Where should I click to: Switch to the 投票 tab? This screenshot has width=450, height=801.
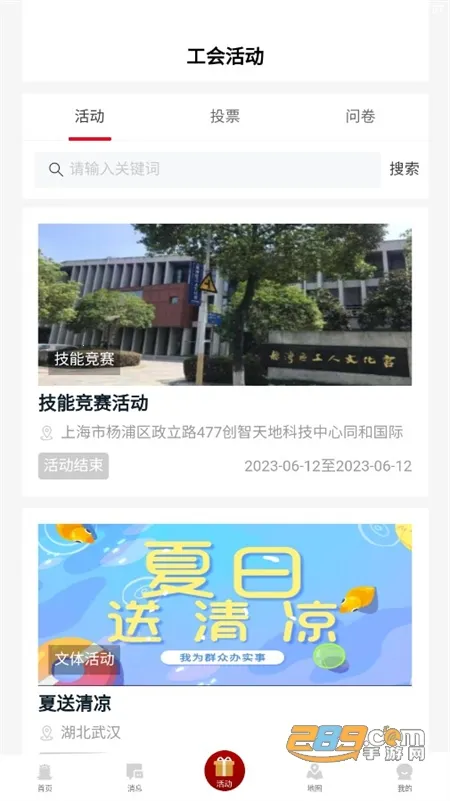coord(225,116)
